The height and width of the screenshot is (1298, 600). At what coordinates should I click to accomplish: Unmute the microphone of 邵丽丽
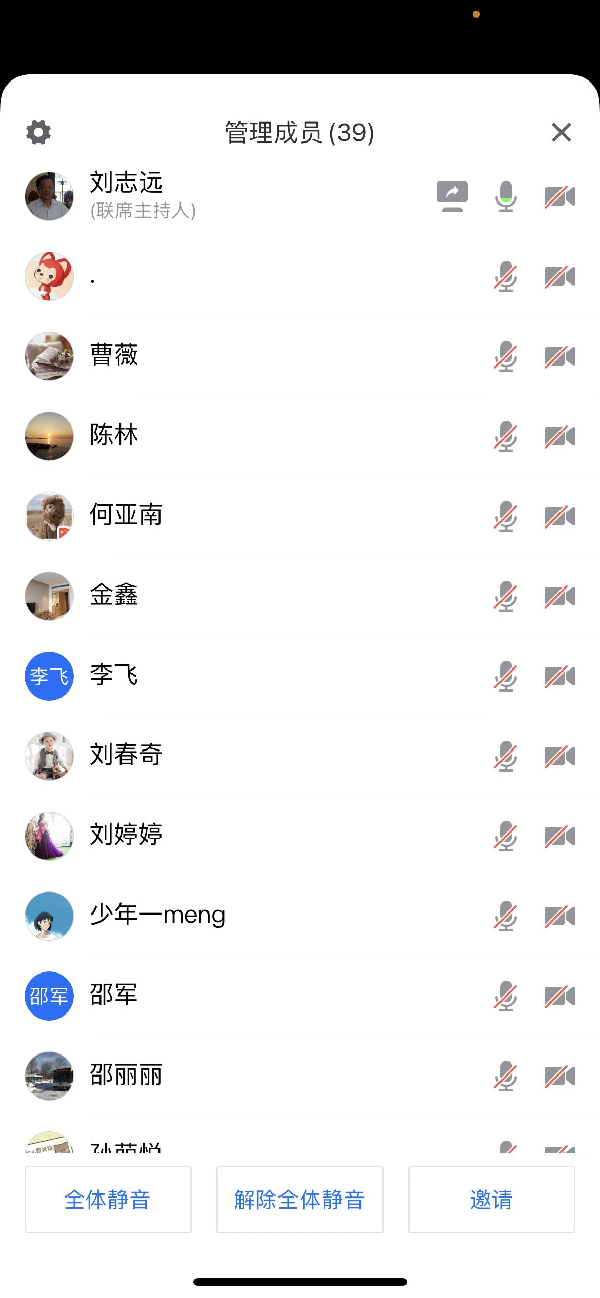[506, 1076]
